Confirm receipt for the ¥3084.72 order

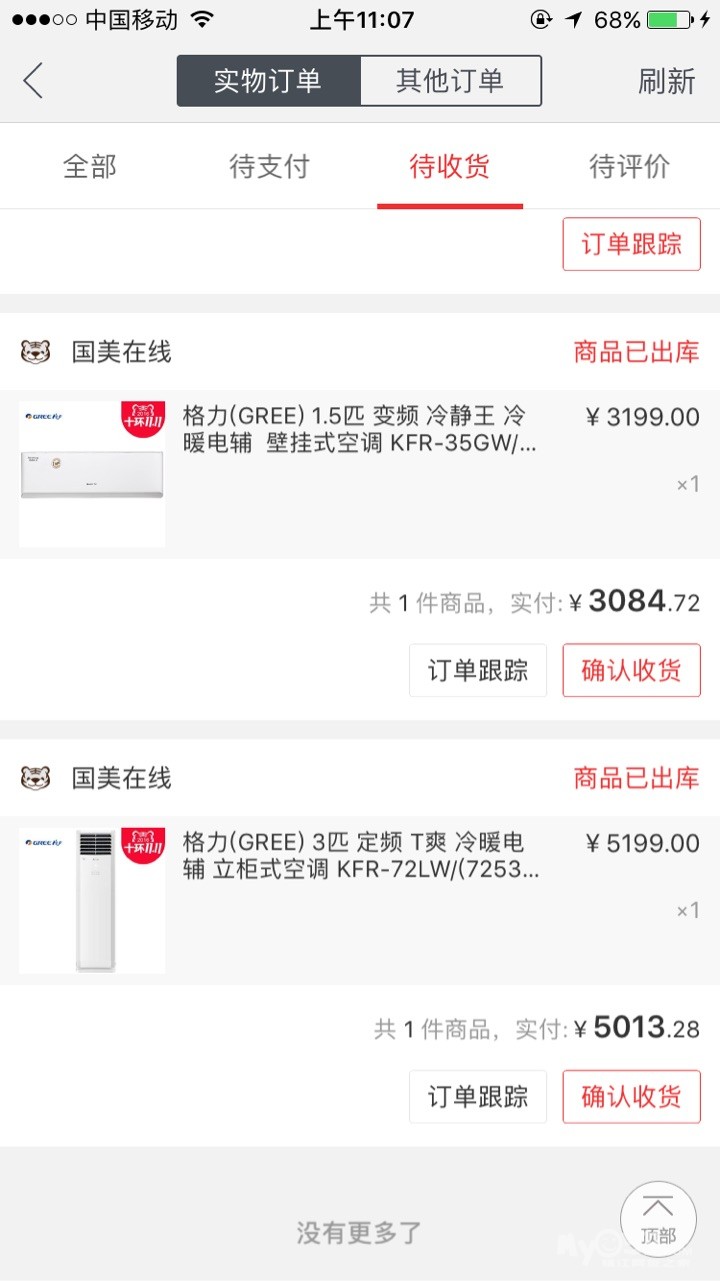tap(631, 670)
